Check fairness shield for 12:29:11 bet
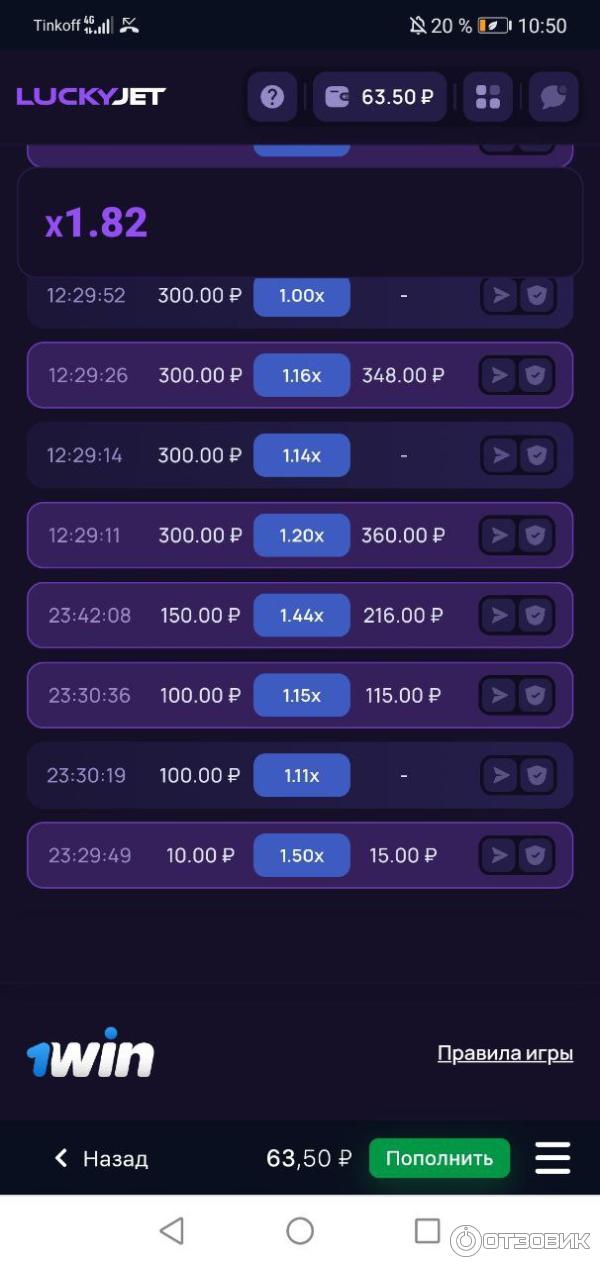Screen dimensions: 600x1267 click(x=536, y=535)
